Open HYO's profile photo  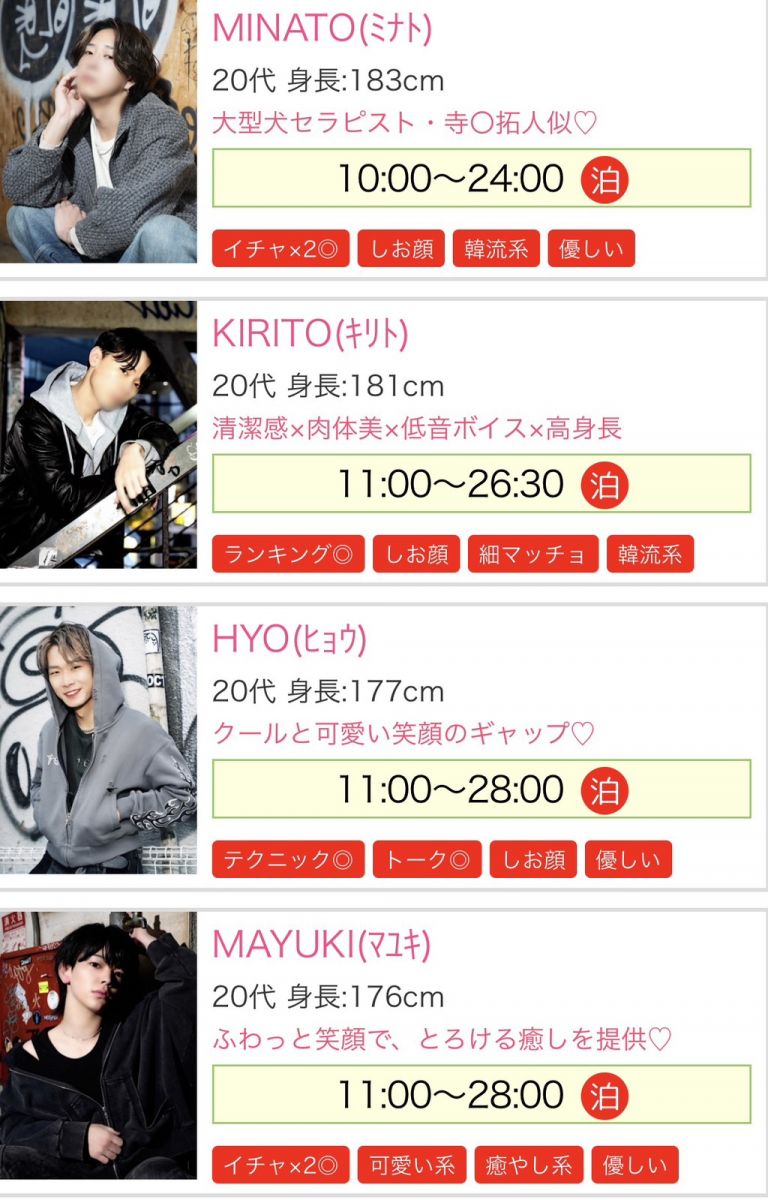[x=98, y=740]
